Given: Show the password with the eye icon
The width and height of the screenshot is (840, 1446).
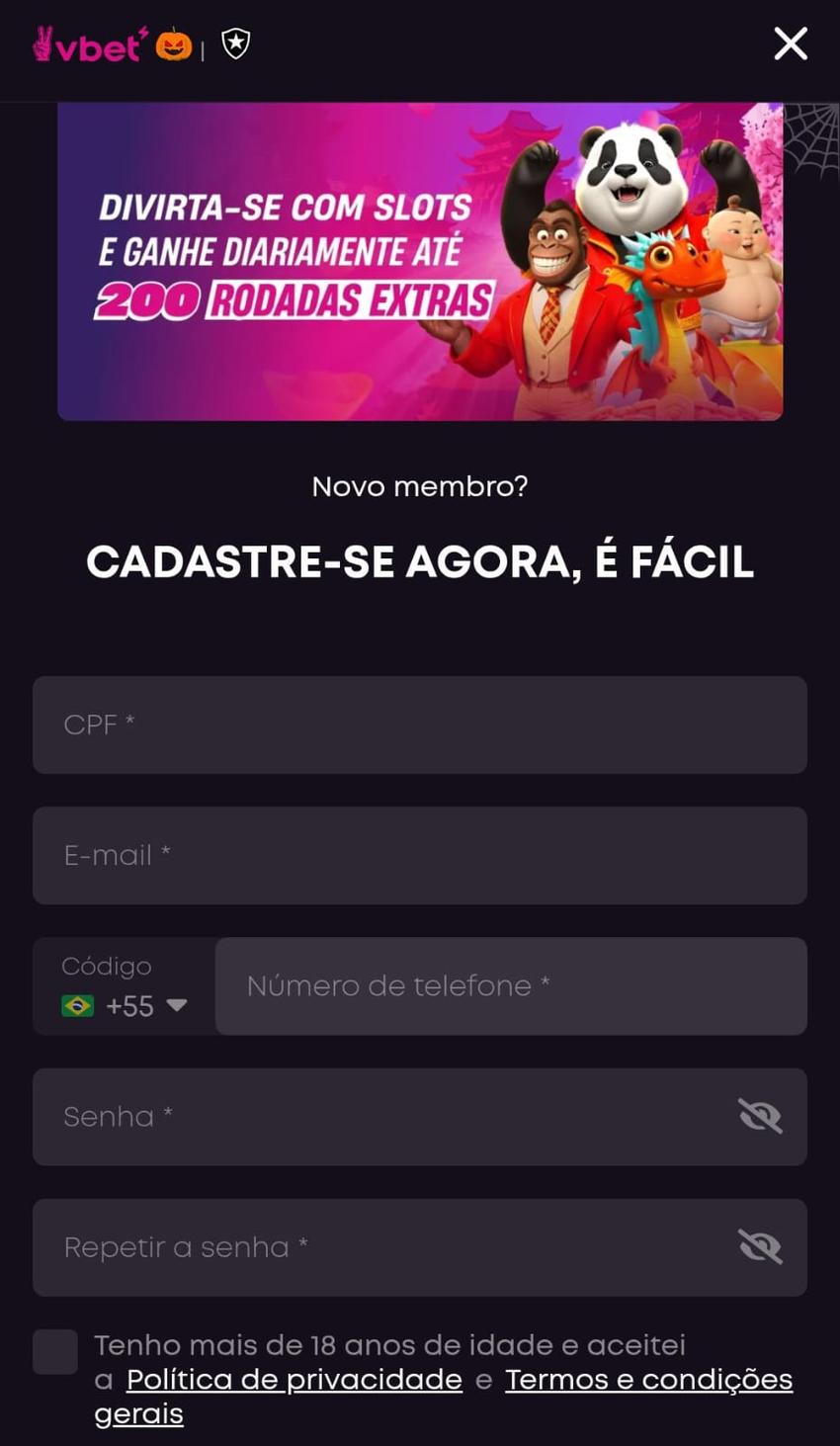Looking at the screenshot, I should 760,1116.
